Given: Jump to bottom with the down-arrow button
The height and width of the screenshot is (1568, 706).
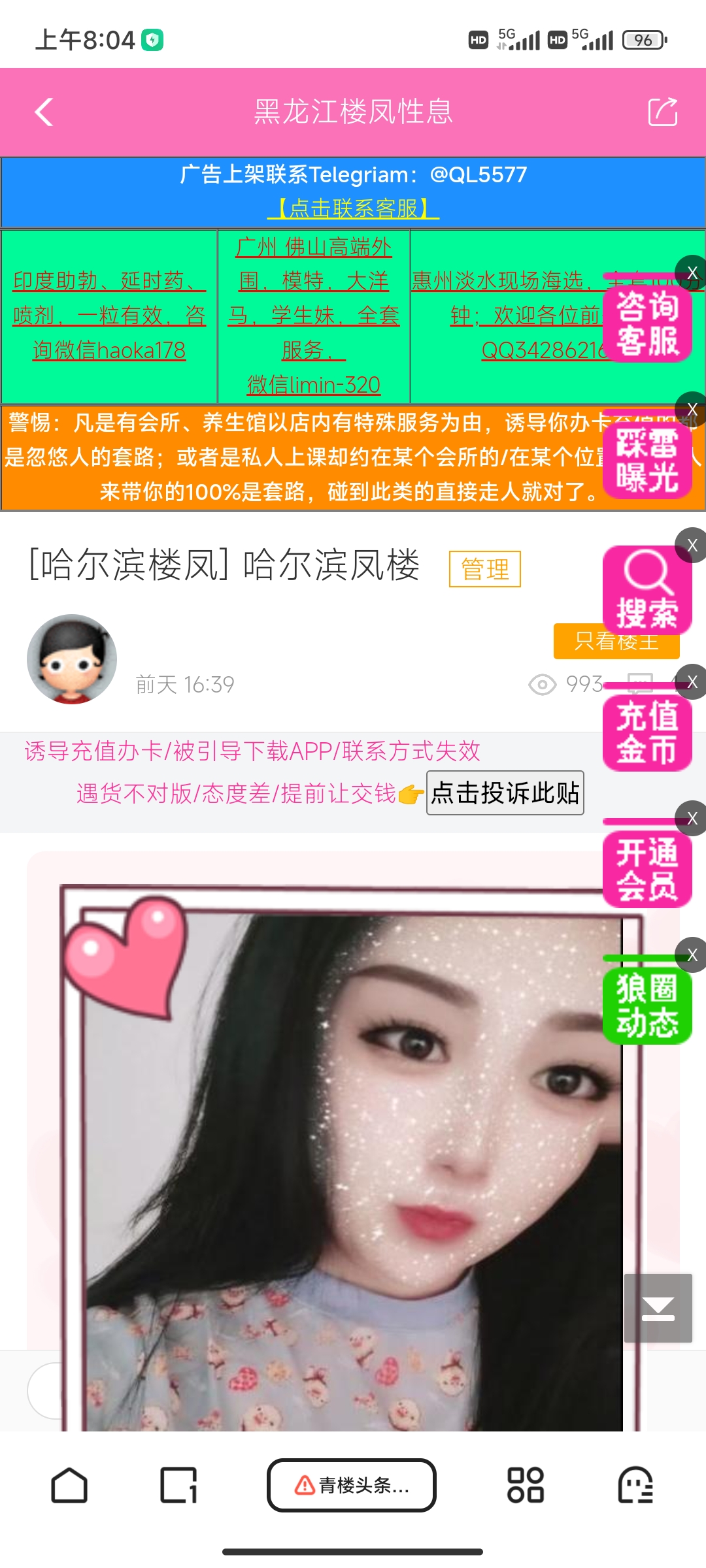Looking at the screenshot, I should pyautogui.click(x=658, y=1308).
